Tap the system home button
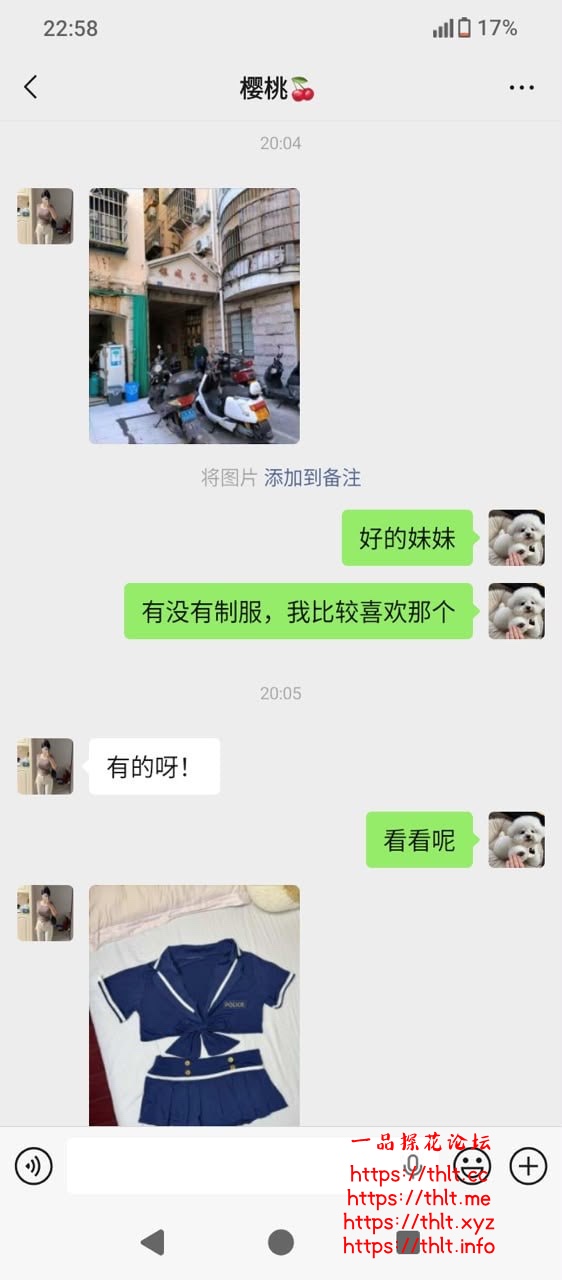The image size is (562, 1280). pos(281,1242)
